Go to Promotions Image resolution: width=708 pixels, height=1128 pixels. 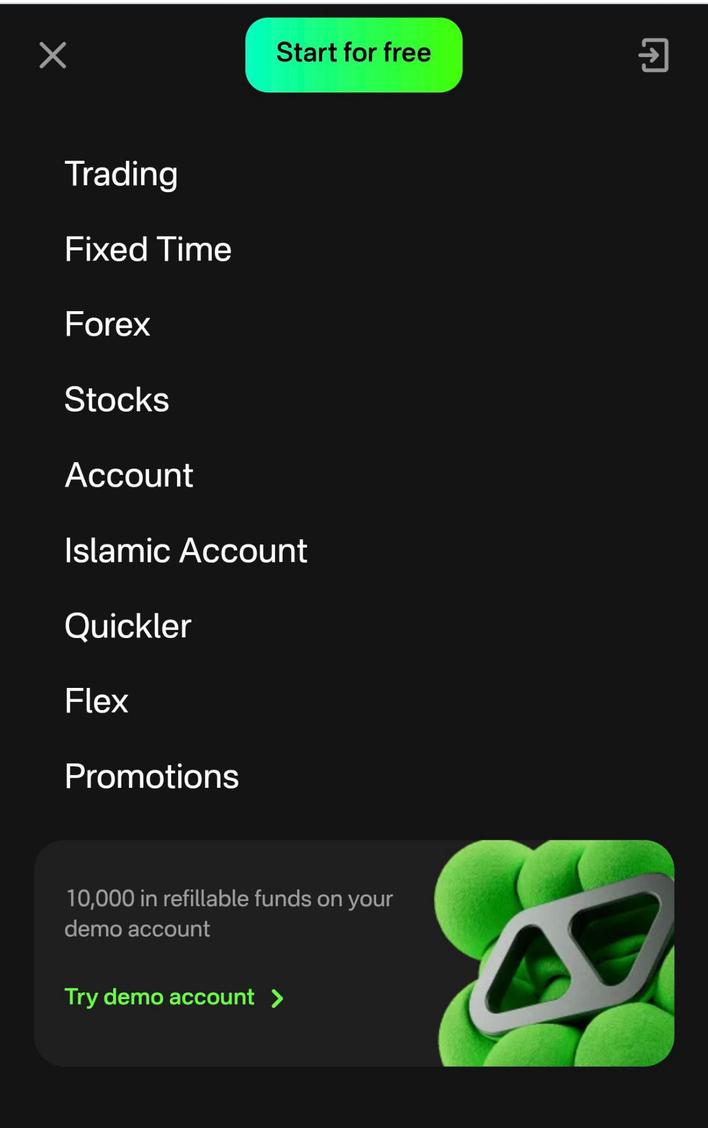coord(152,776)
